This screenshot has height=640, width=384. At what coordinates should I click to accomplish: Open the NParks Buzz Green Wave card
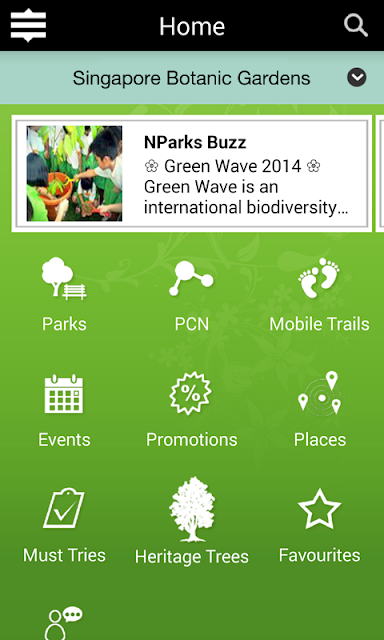coord(192,173)
